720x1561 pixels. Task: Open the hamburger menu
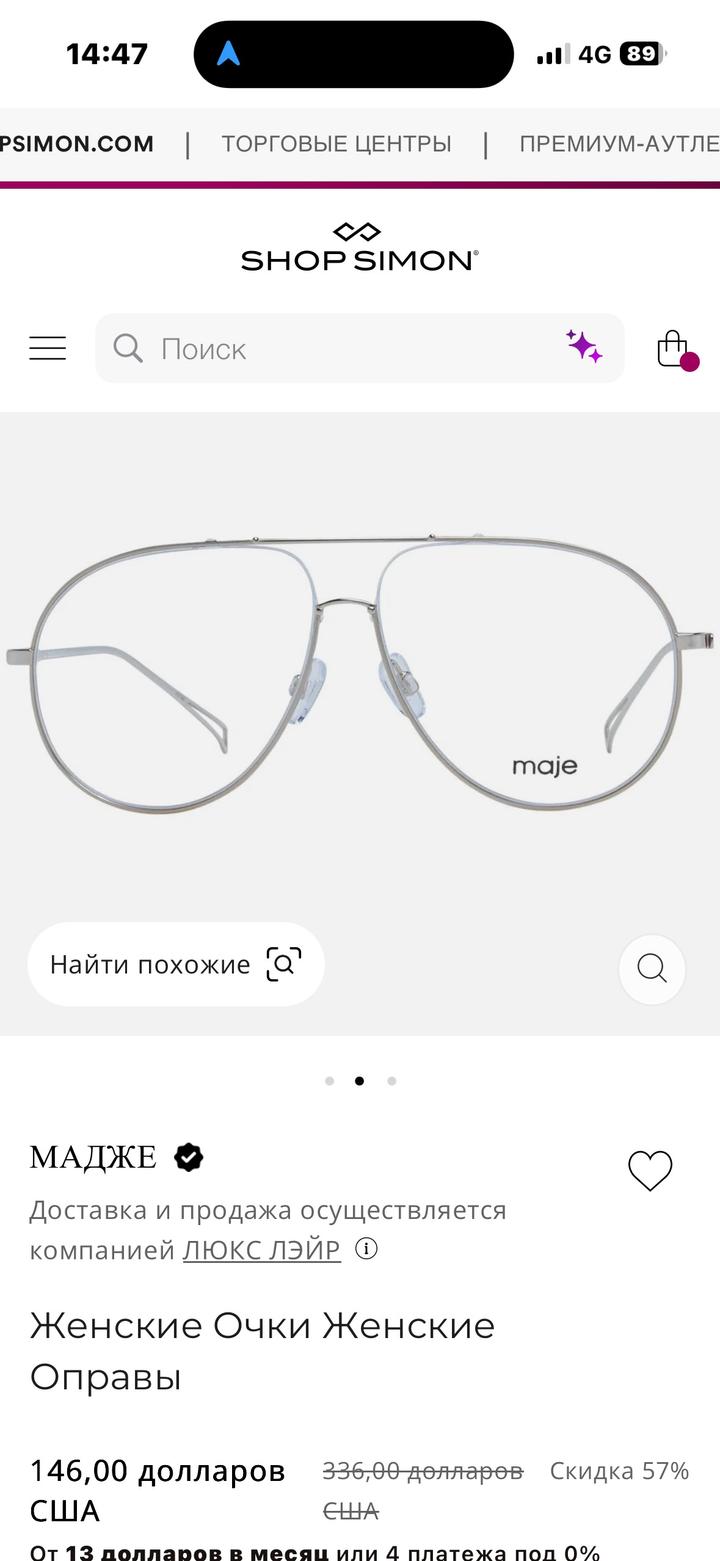(x=47, y=348)
